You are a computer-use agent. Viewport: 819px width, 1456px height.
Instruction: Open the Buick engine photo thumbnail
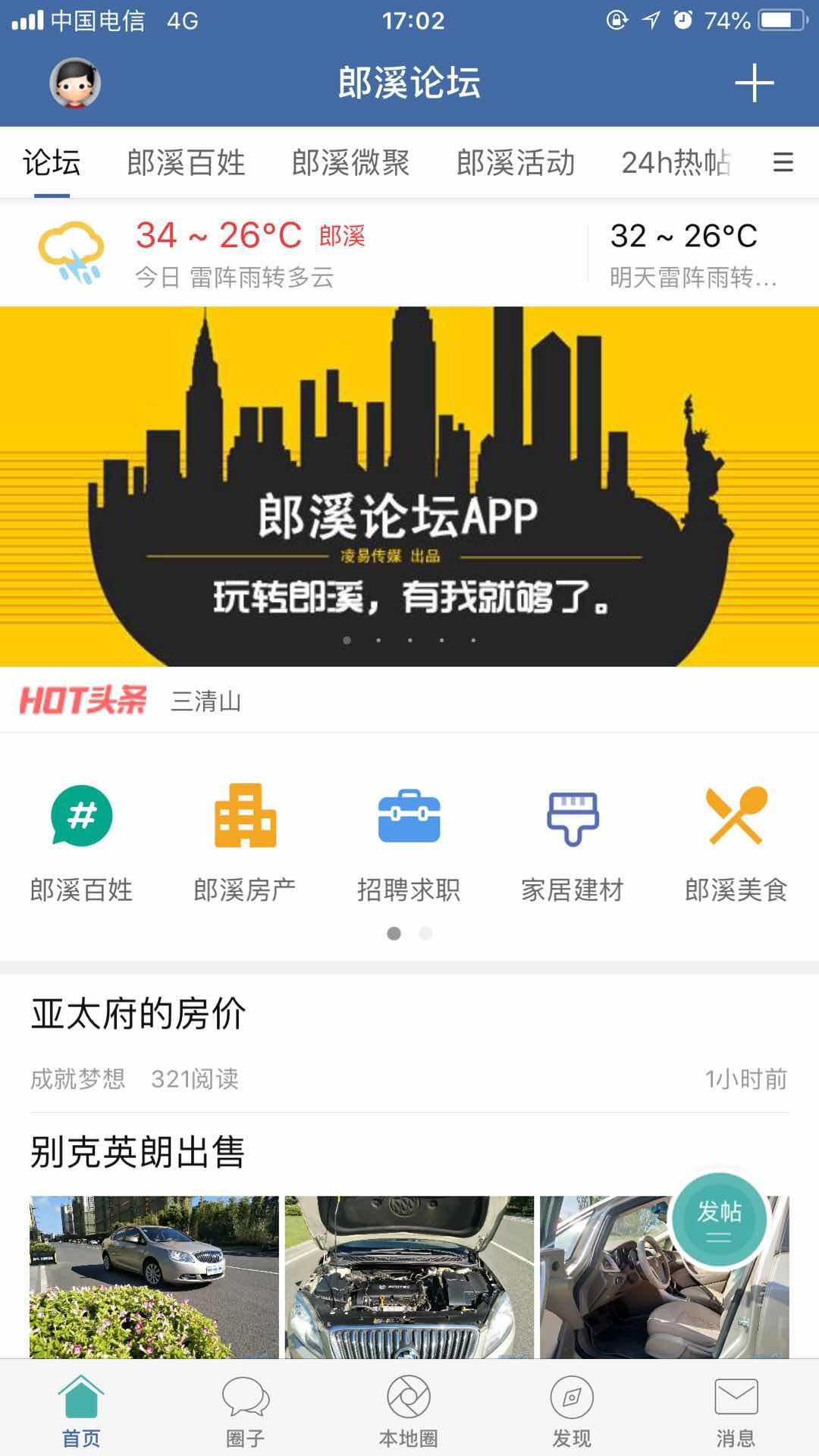tap(409, 1274)
